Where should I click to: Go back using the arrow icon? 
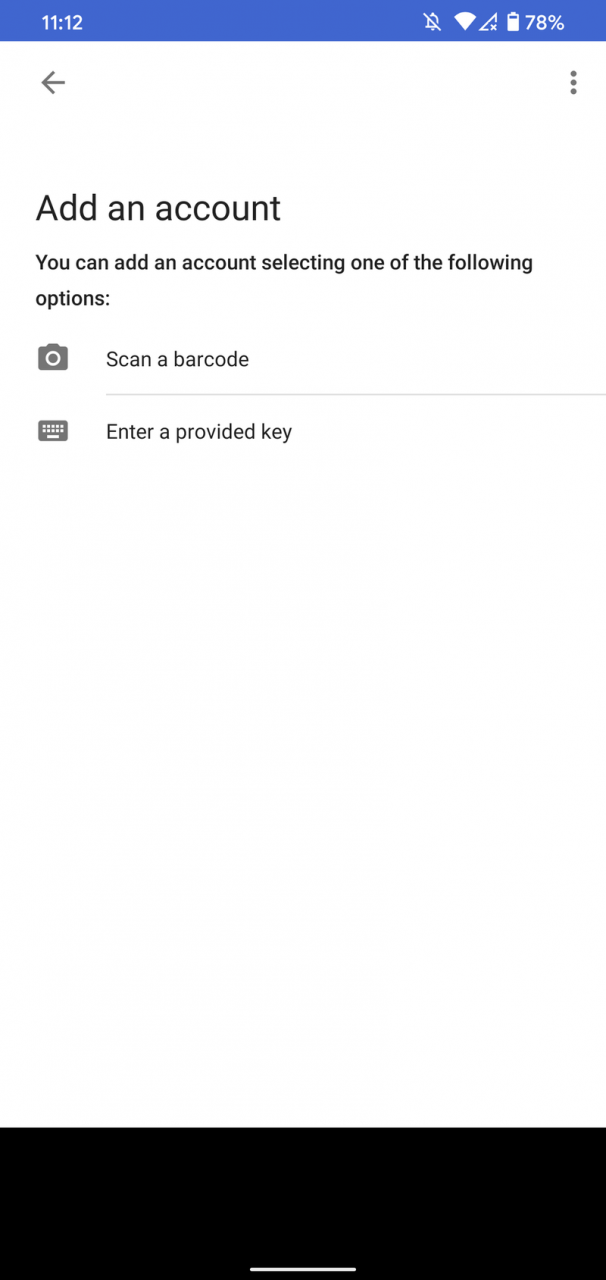[x=53, y=82]
